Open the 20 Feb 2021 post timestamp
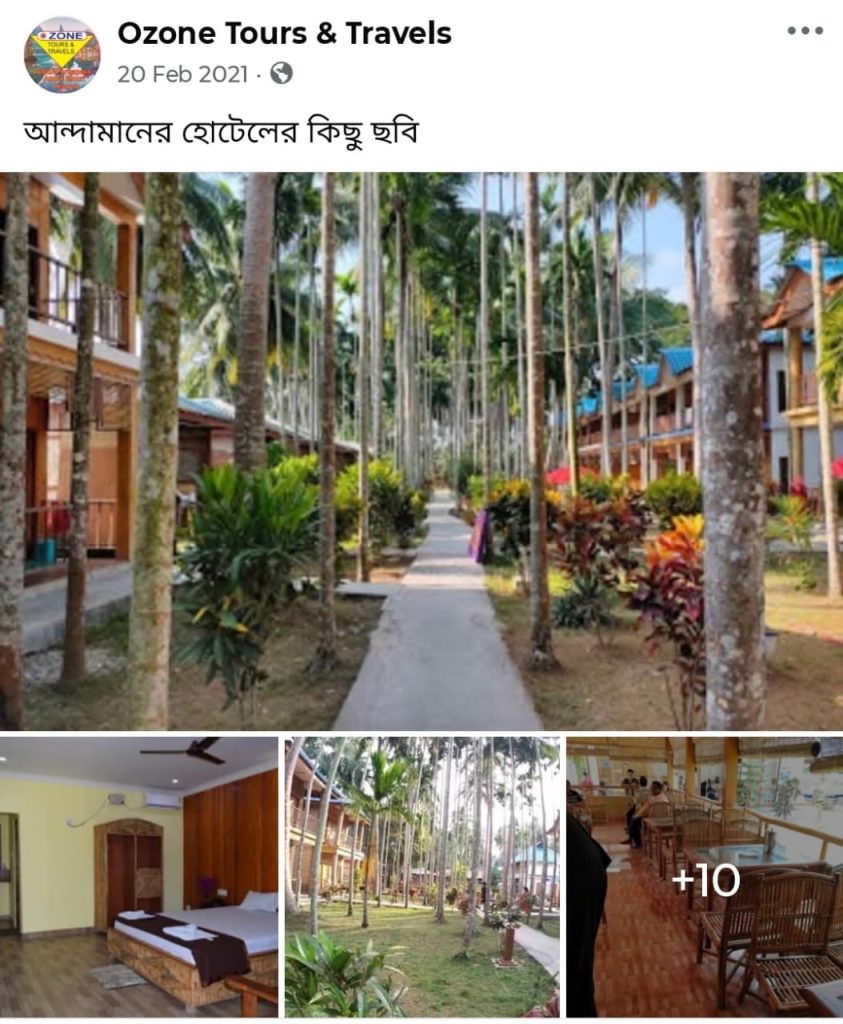The image size is (843, 1024). tap(183, 74)
